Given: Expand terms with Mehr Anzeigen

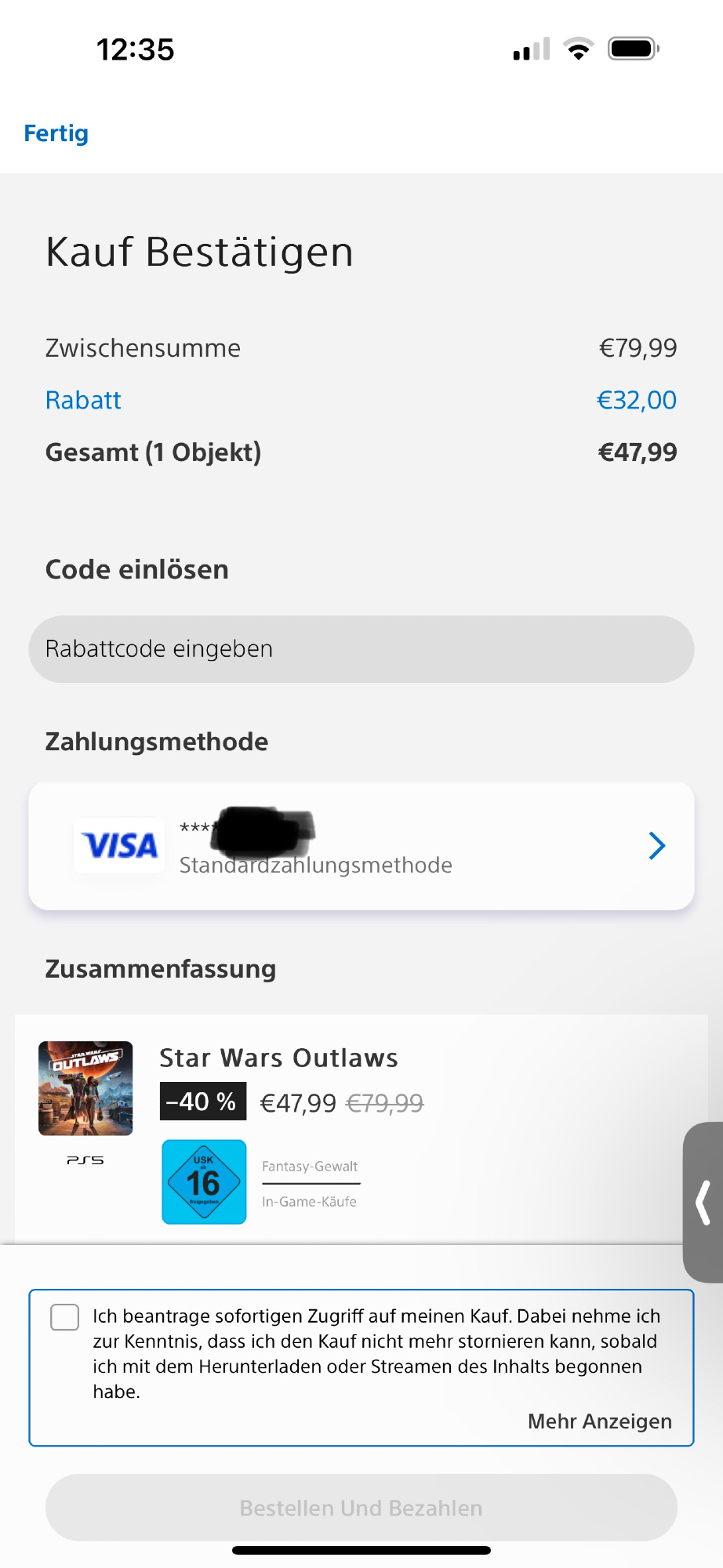Looking at the screenshot, I should click(599, 1421).
